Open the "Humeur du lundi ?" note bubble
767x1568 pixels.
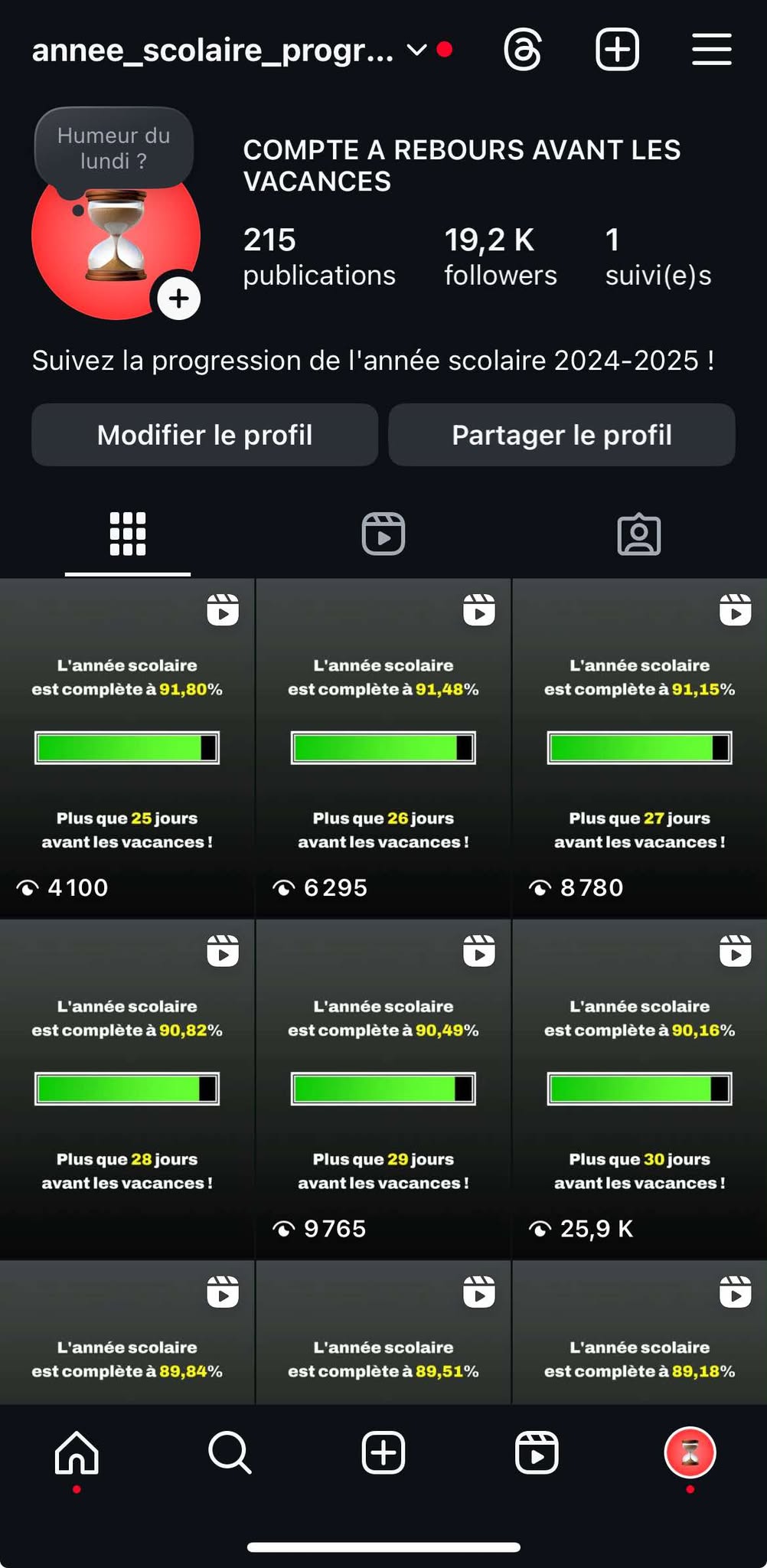(x=114, y=148)
